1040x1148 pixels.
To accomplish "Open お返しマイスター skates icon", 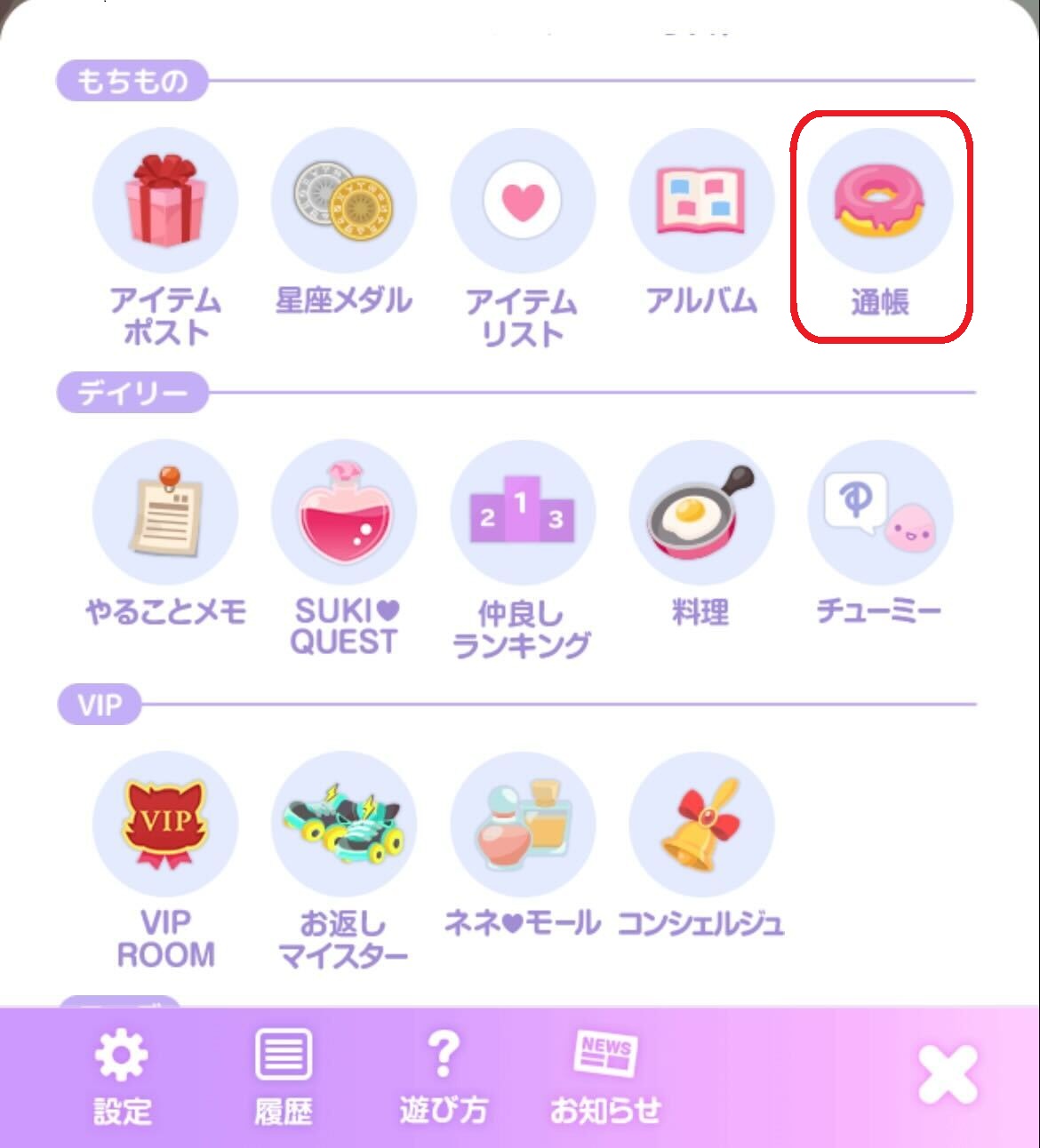I will [344, 825].
